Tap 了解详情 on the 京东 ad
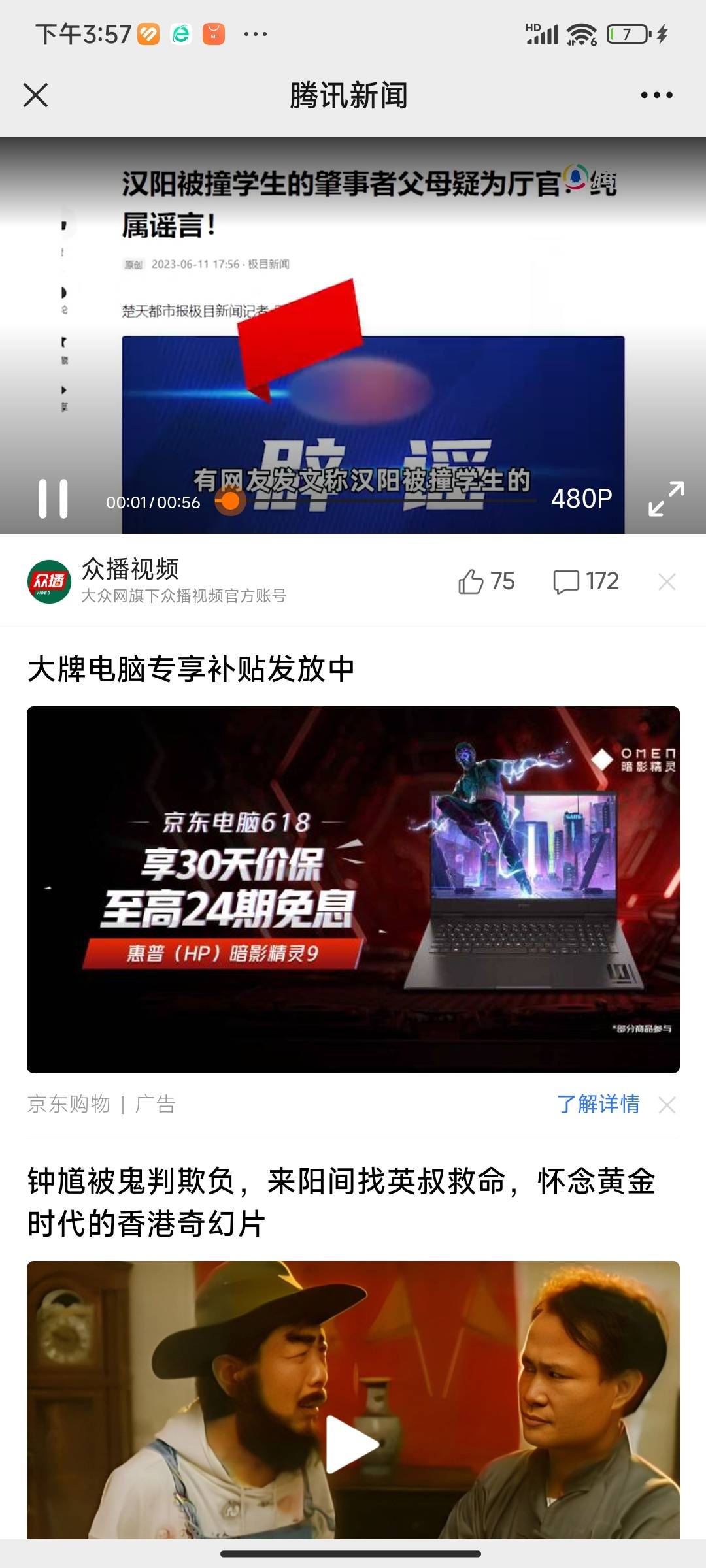This screenshot has height=1568, width=706. pos(597,1103)
